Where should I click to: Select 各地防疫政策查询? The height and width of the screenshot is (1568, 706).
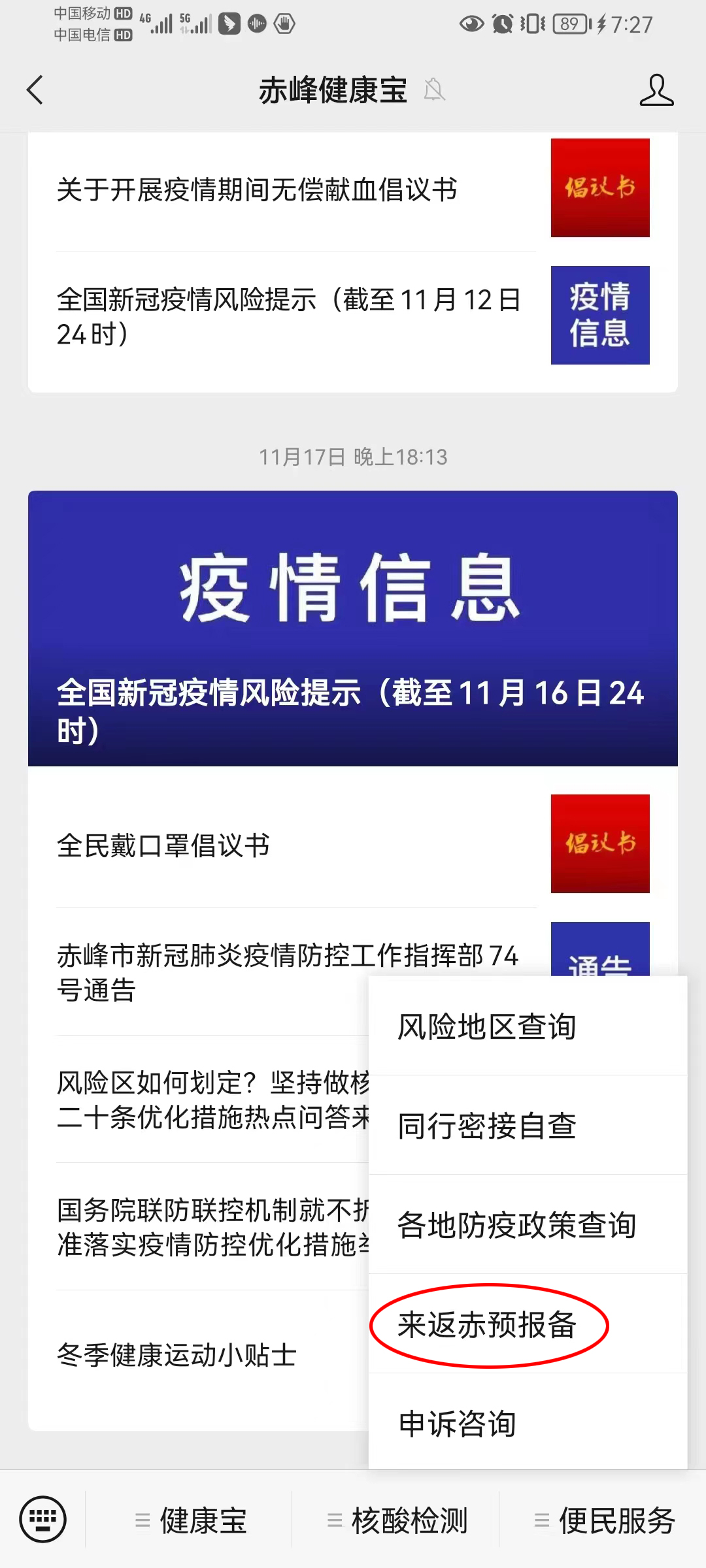[x=527, y=1225]
